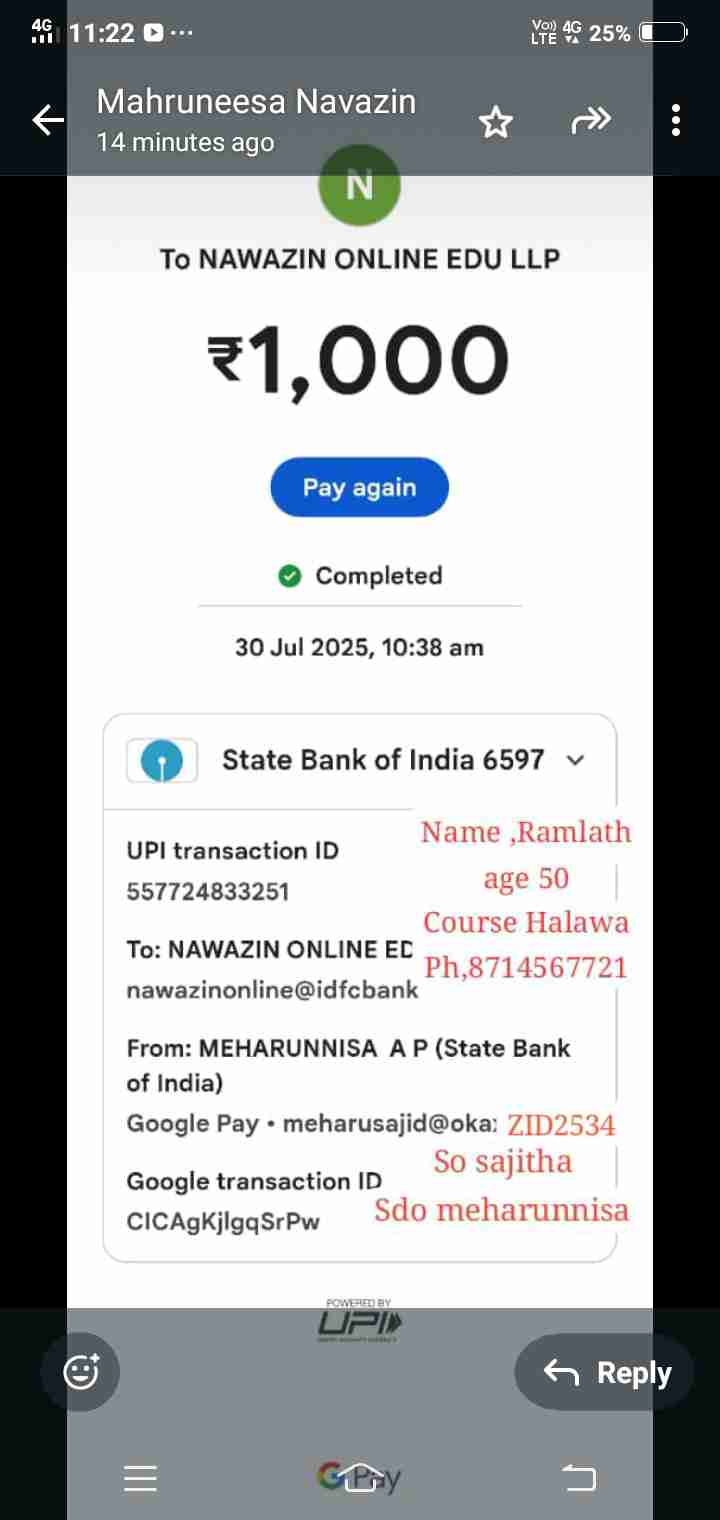720x1520 pixels.
Task: Forward this image to another chat
Action: pos(590,122)
